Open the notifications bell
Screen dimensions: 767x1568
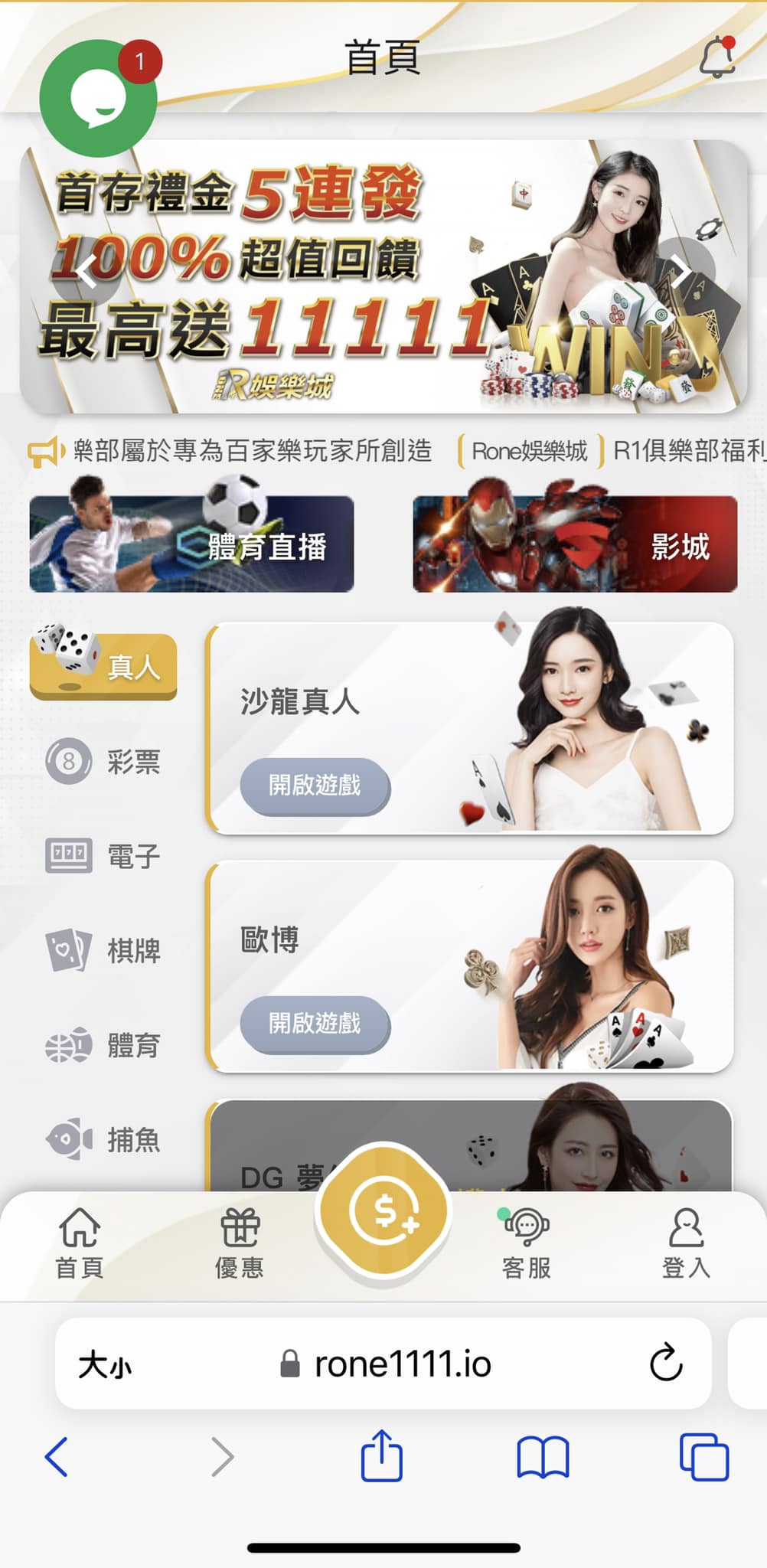point(717,56)
